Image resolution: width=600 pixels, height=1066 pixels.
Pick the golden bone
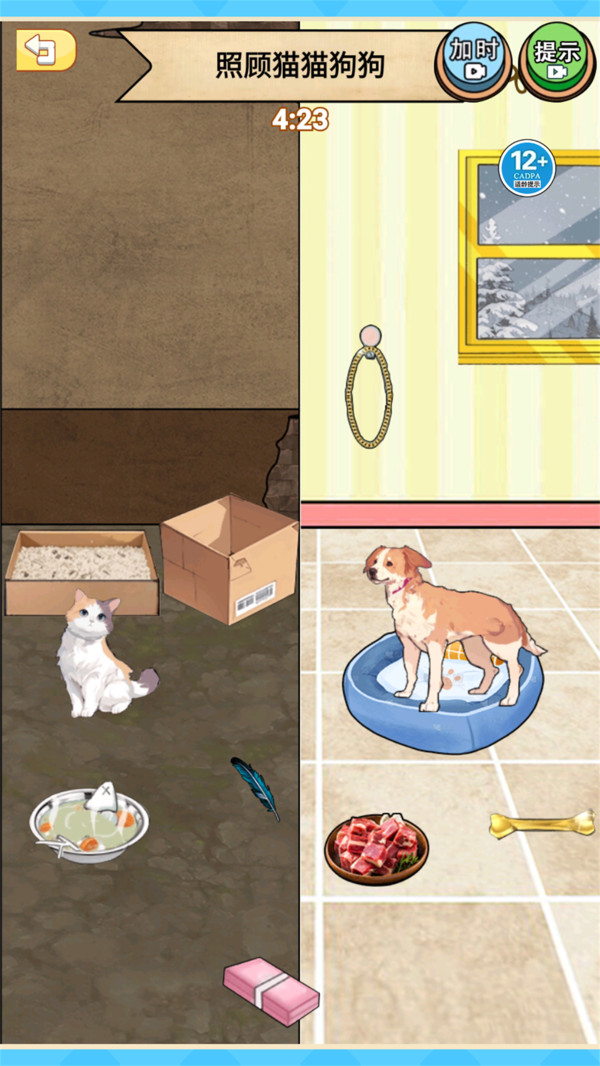click(541, 824)
